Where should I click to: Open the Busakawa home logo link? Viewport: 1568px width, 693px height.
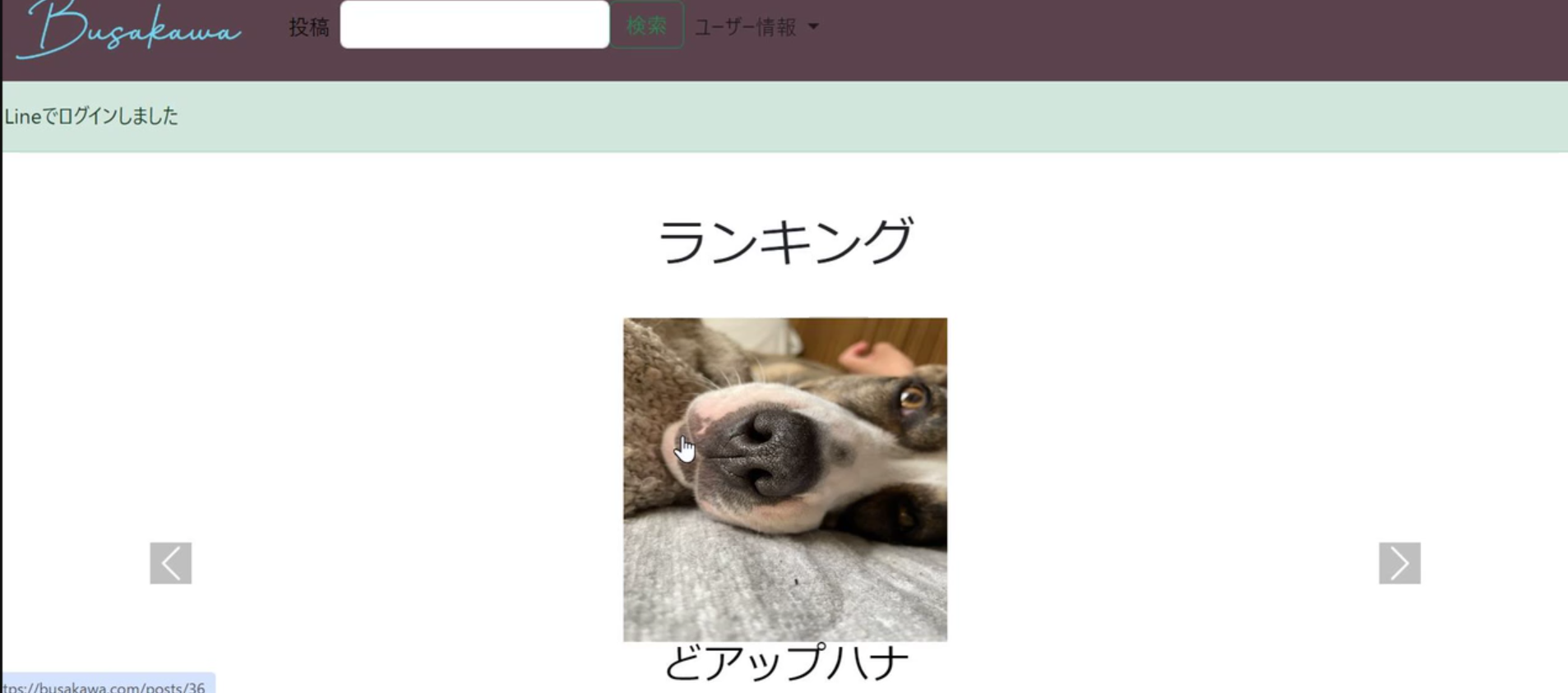click(128, 30)
